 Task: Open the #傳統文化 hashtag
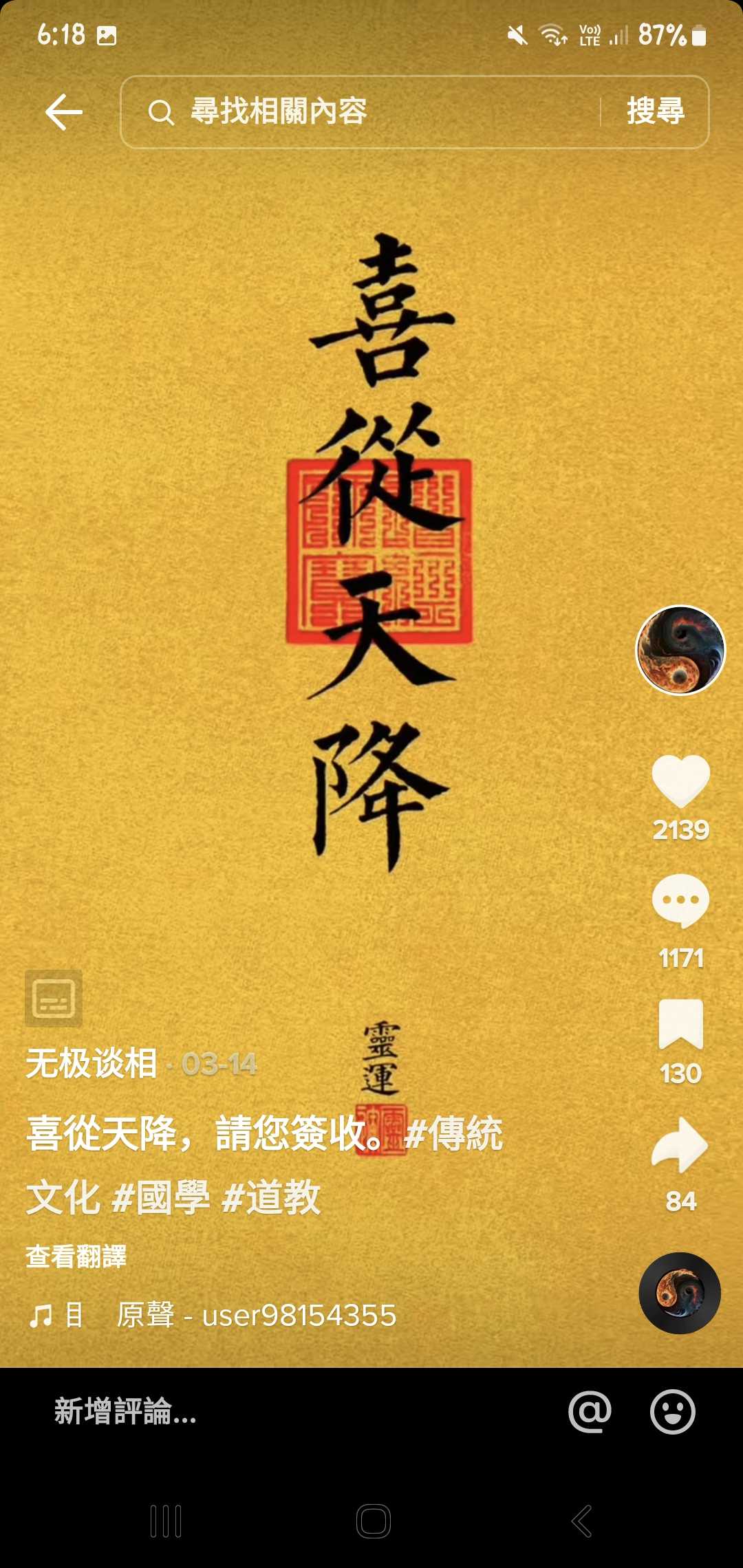(454, 1135)
